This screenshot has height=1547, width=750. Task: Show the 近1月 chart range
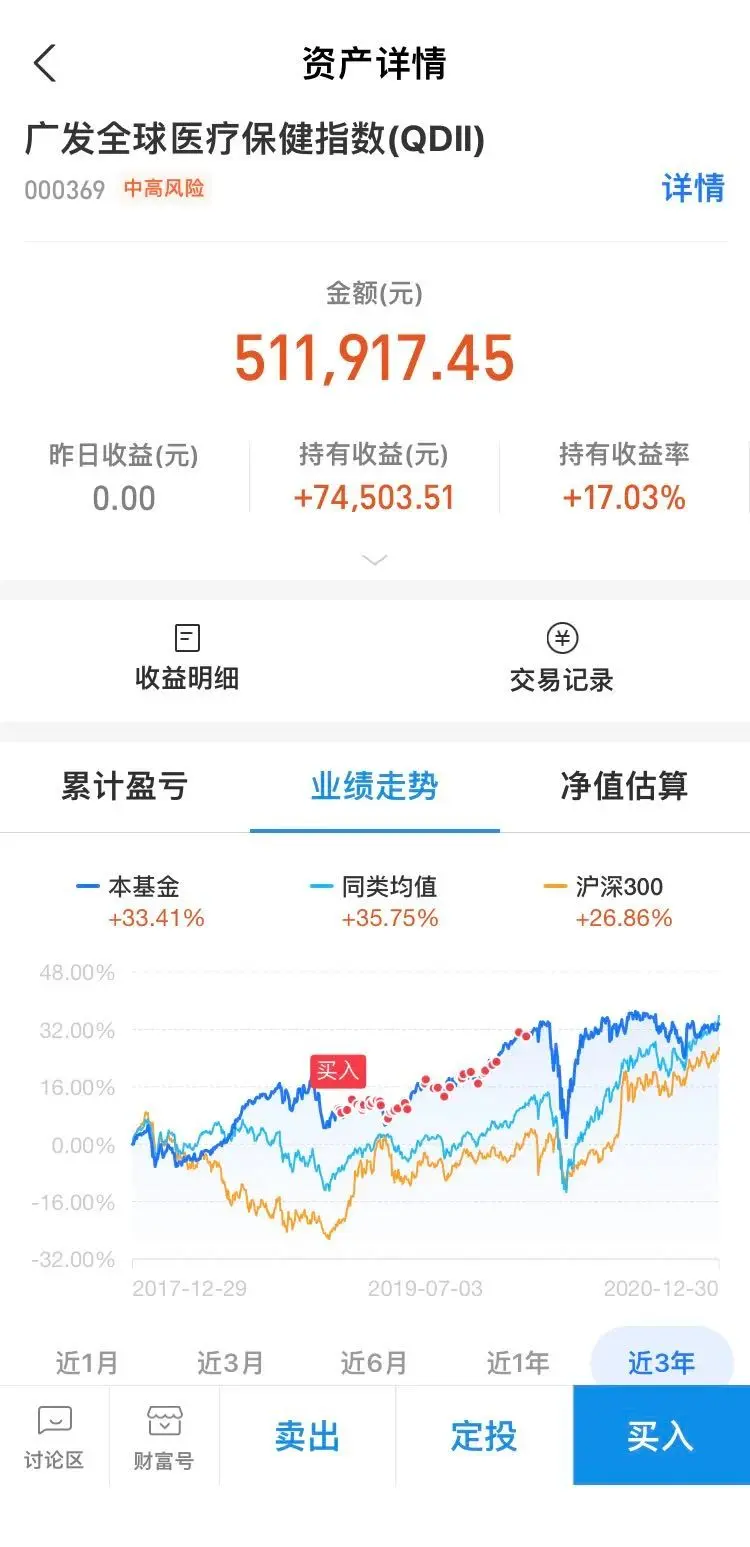[87, 1362]
